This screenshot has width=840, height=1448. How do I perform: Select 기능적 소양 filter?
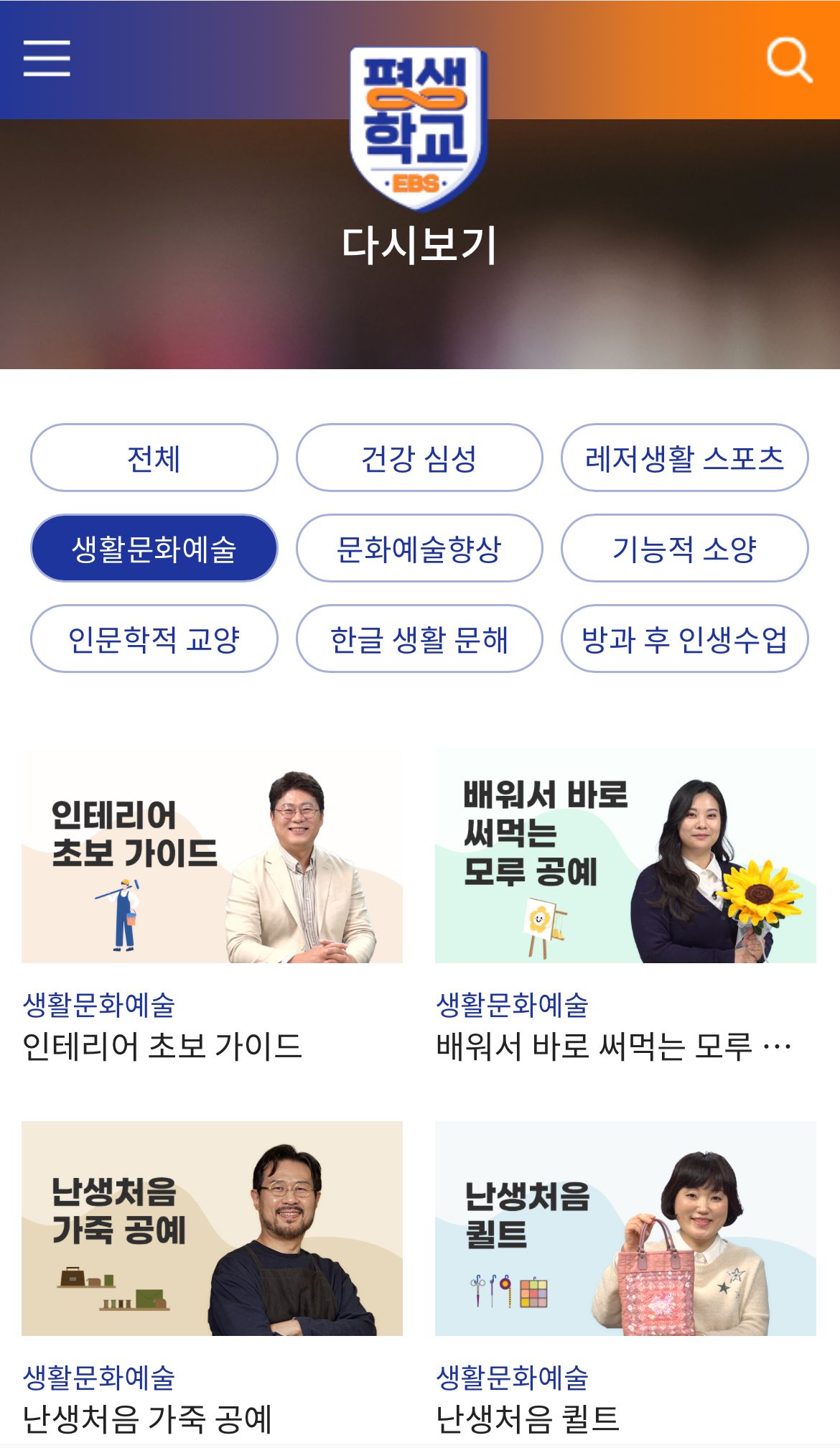click(x=684, y=549)
